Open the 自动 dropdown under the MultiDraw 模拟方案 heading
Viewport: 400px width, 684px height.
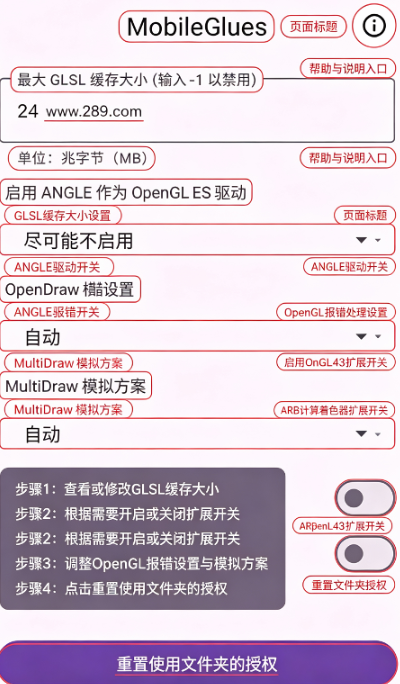pyautogui.click(x=197, y=434)
